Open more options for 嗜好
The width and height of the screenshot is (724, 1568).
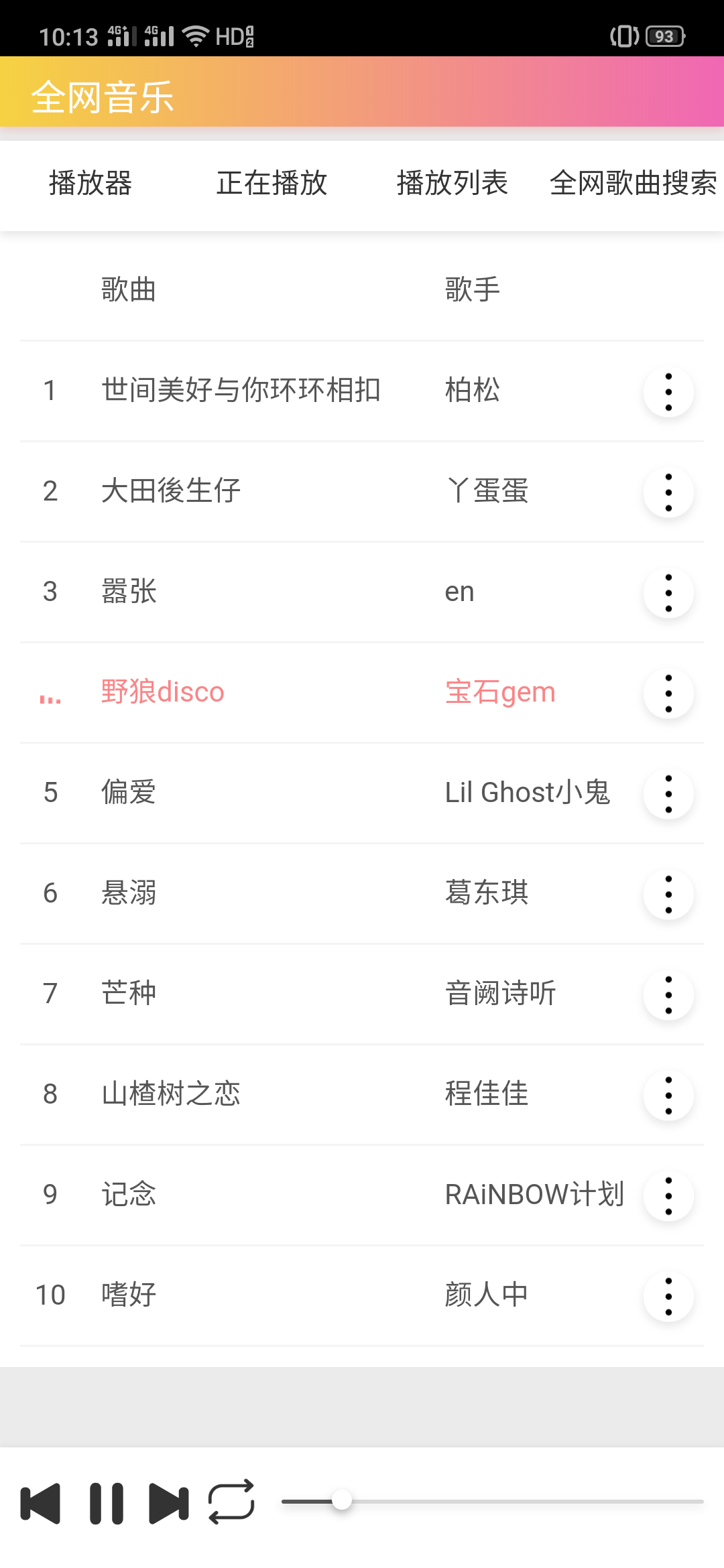(x=668, y=1297)
